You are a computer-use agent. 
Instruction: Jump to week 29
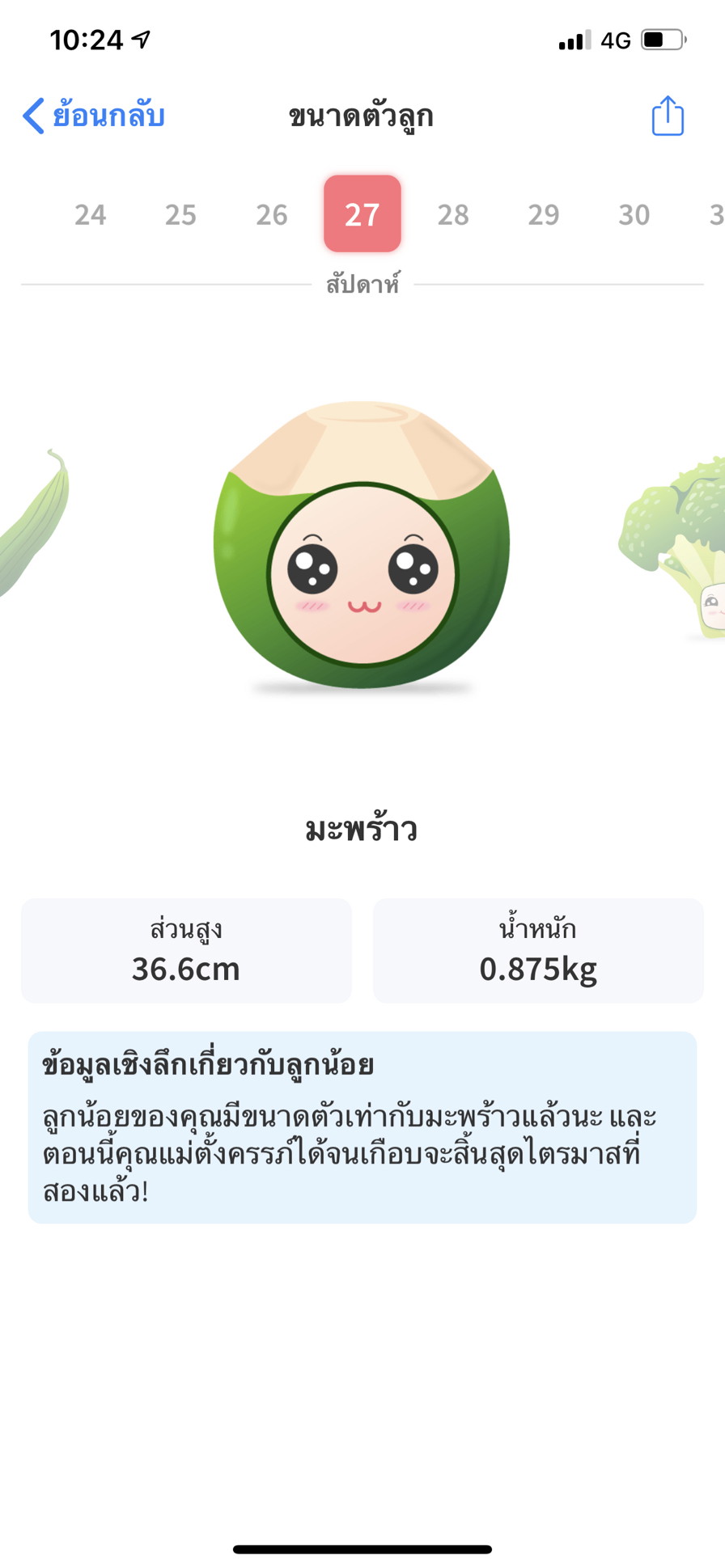544,214
